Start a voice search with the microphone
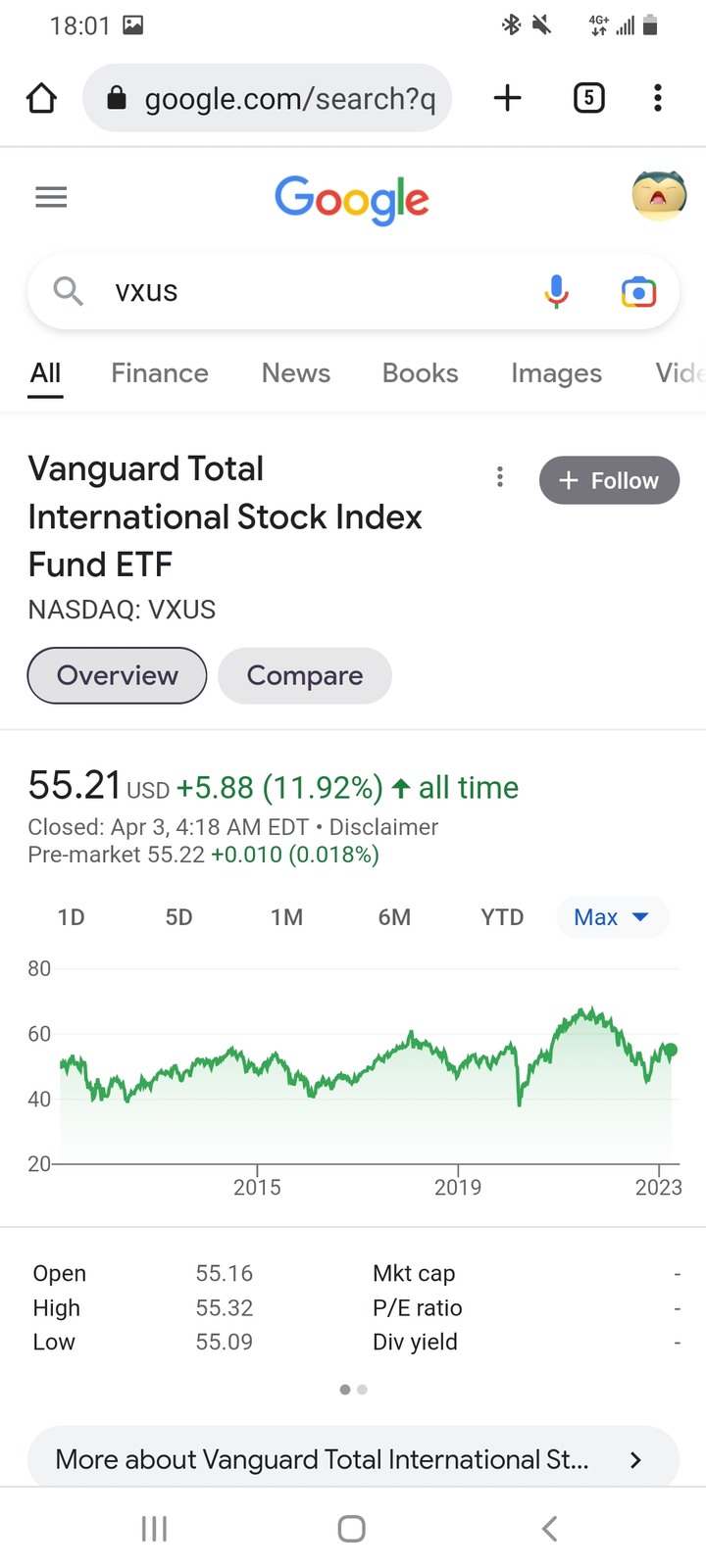Viewport: 706px width, 1568px height. [x=556, y=292]
